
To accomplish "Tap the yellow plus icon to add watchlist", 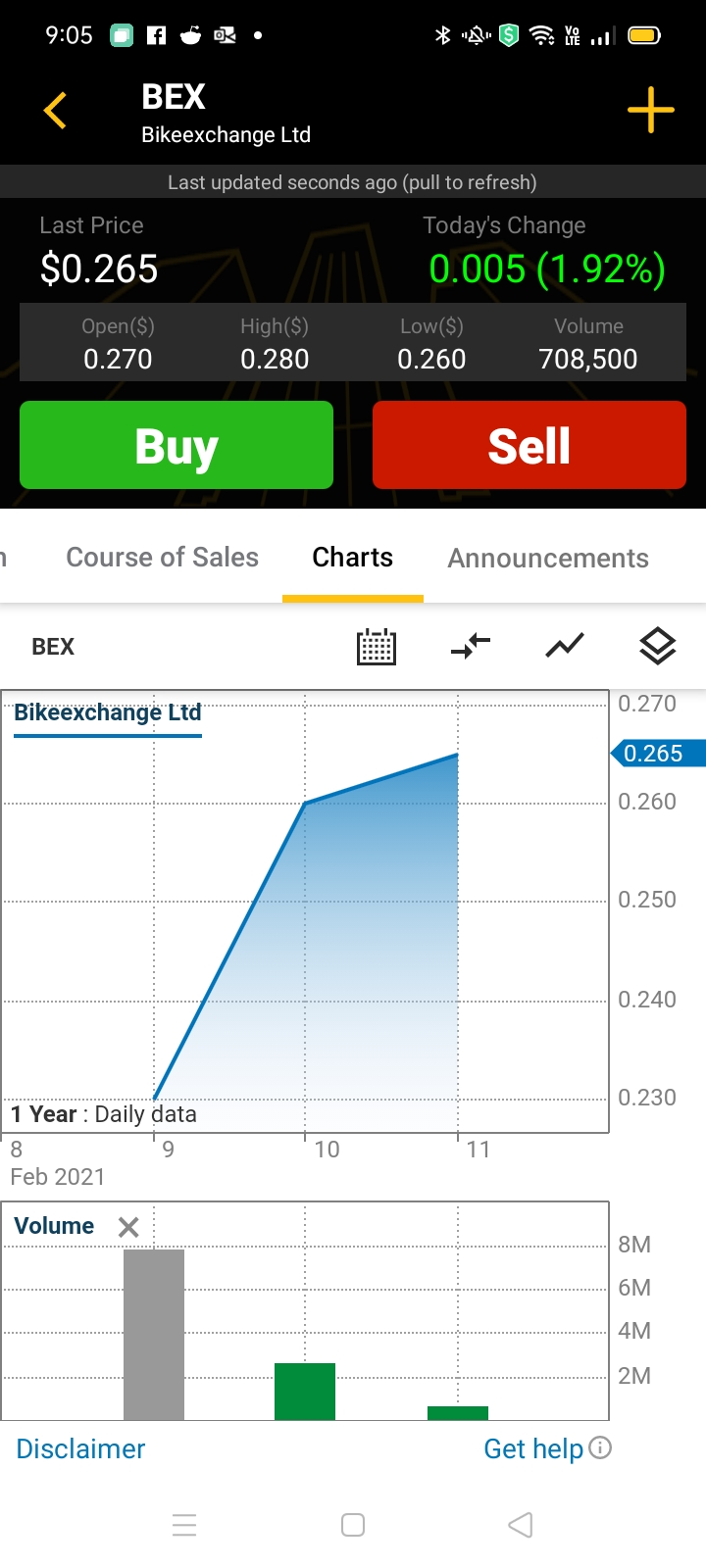I will tap(649, 110).
